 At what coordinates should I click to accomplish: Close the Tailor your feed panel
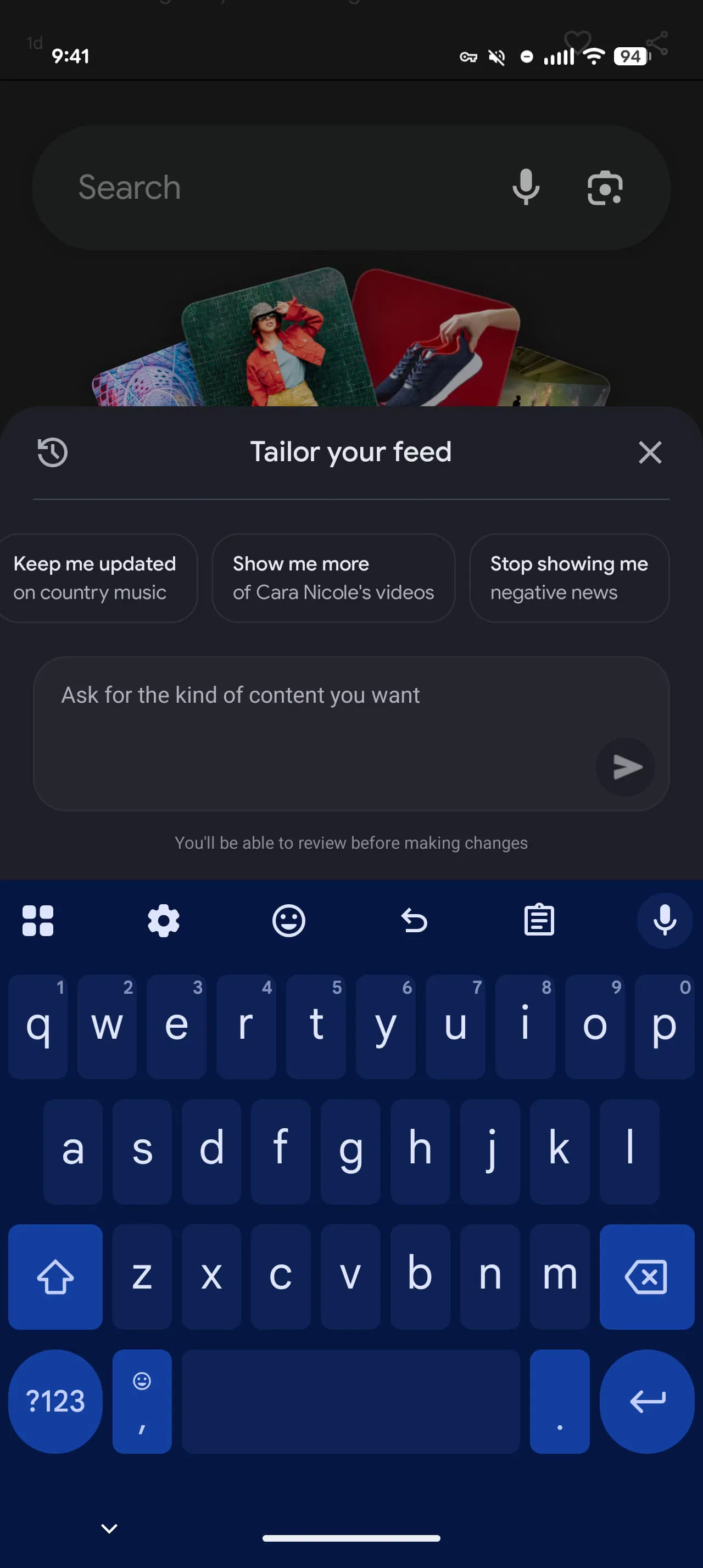coord(649,452)
